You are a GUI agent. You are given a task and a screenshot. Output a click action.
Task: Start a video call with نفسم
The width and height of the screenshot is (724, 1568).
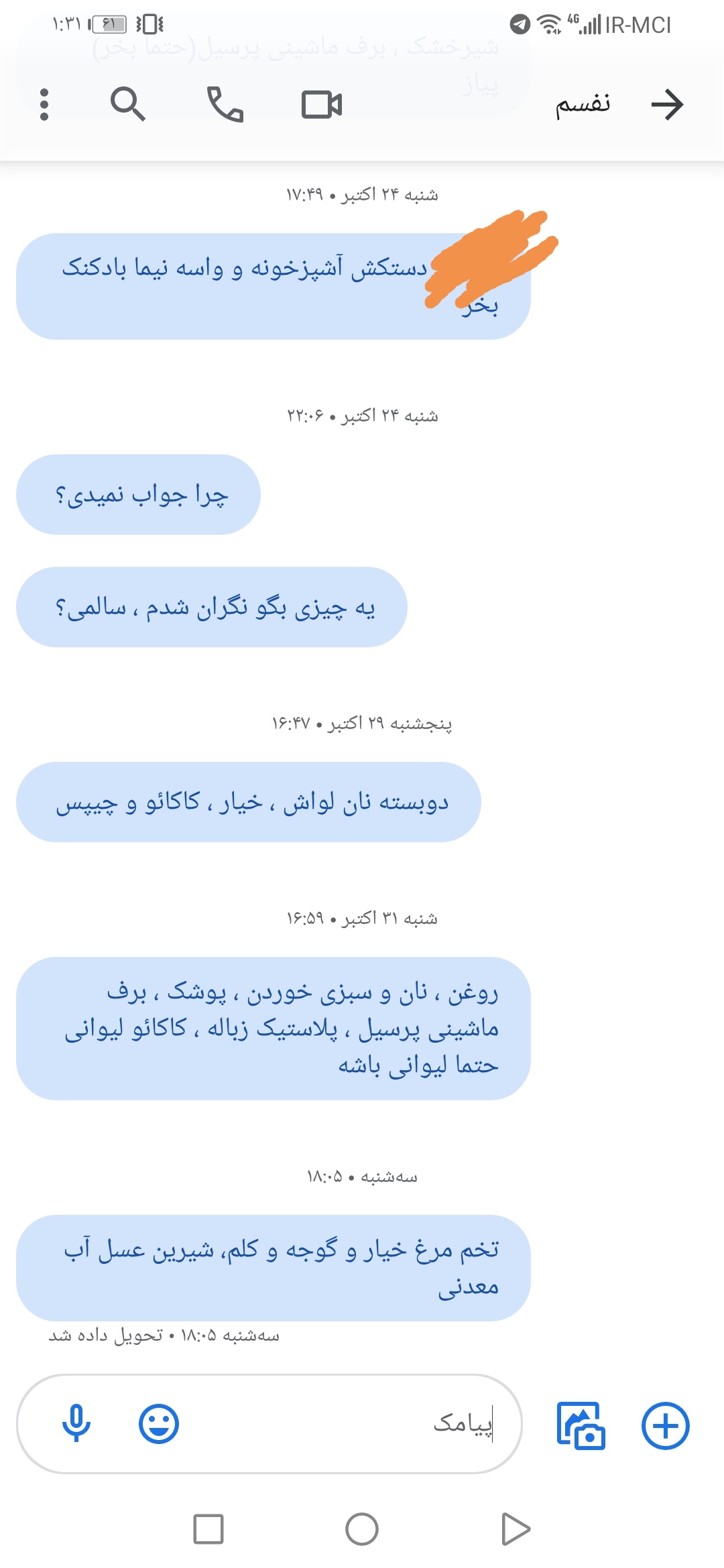click(x=322, y=105)
